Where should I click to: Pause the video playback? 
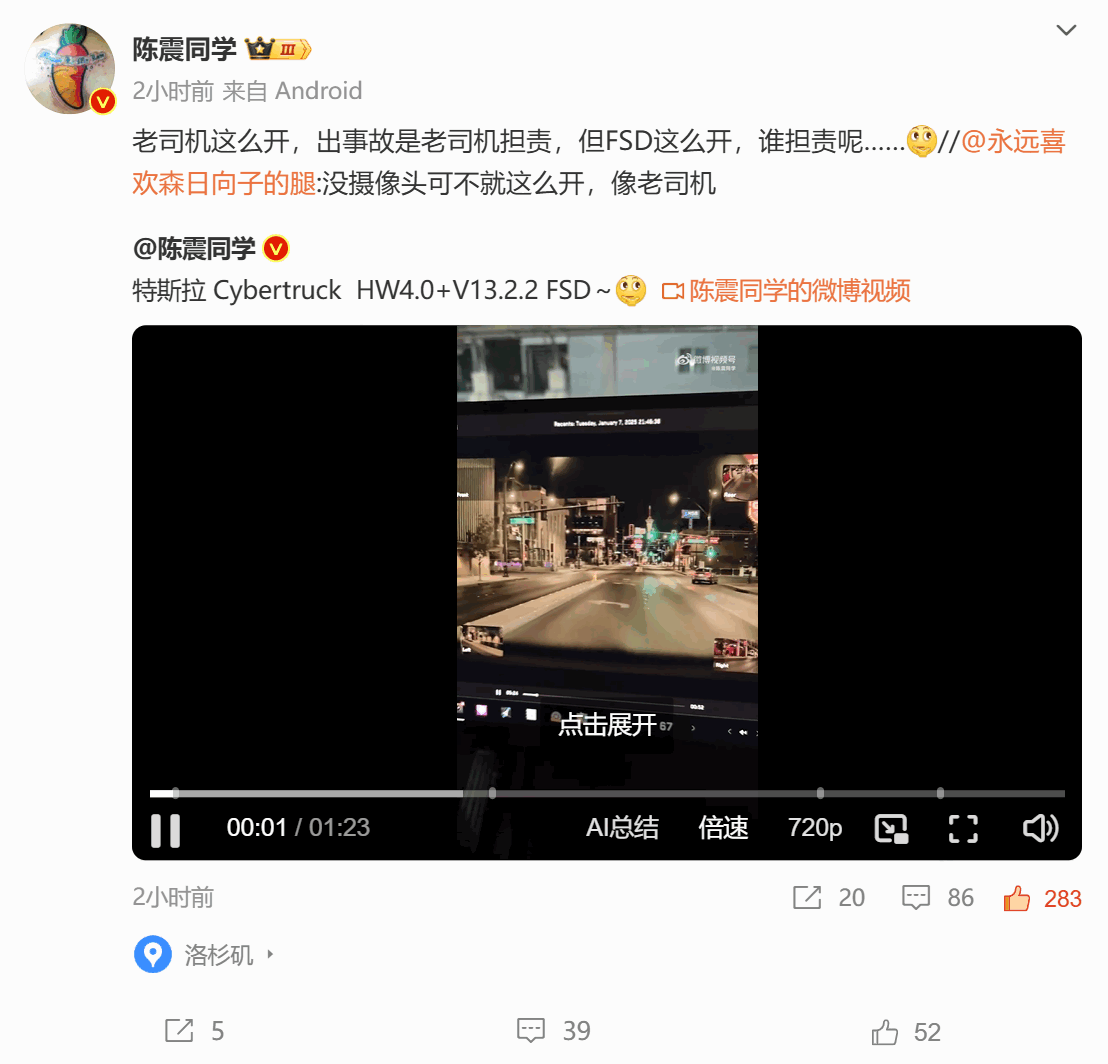pyautogui.click(x=165, y=830)
